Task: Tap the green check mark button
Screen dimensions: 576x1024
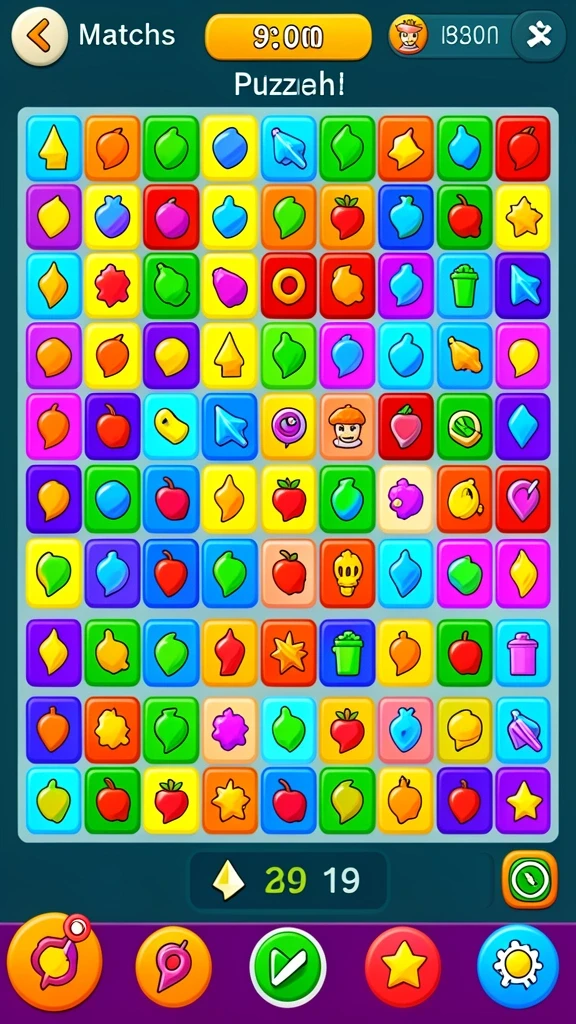Action: click(288, 967)
